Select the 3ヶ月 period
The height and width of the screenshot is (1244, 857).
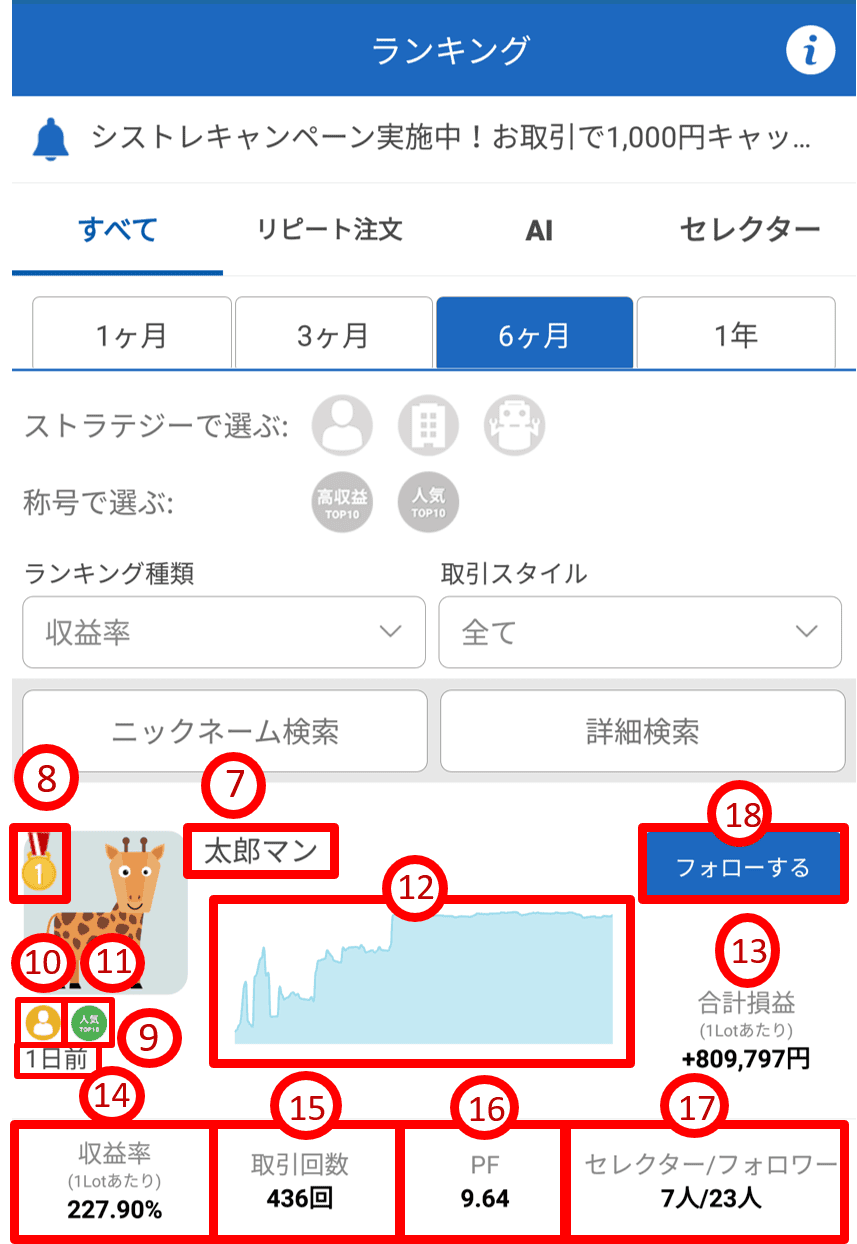click(333, 335)
